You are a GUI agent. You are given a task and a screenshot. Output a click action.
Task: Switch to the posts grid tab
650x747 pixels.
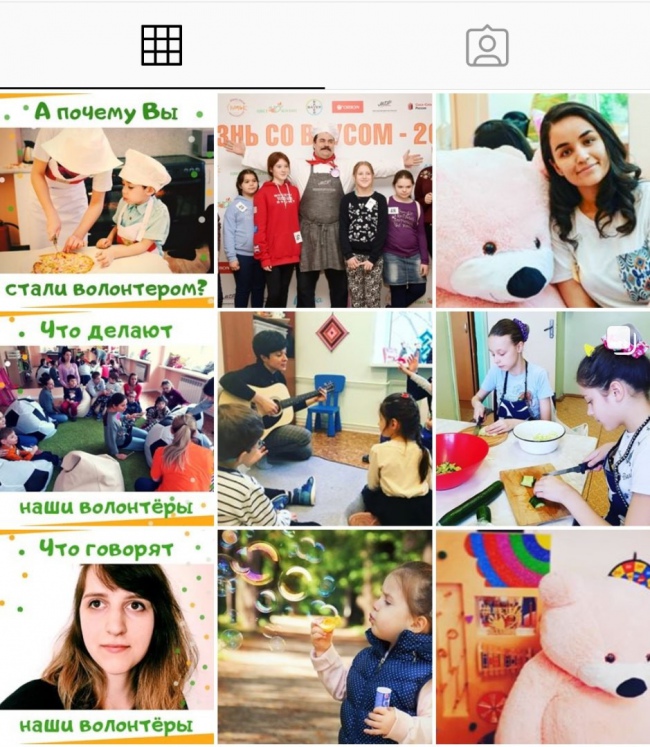pyautogui.click(x=162, y=46)
